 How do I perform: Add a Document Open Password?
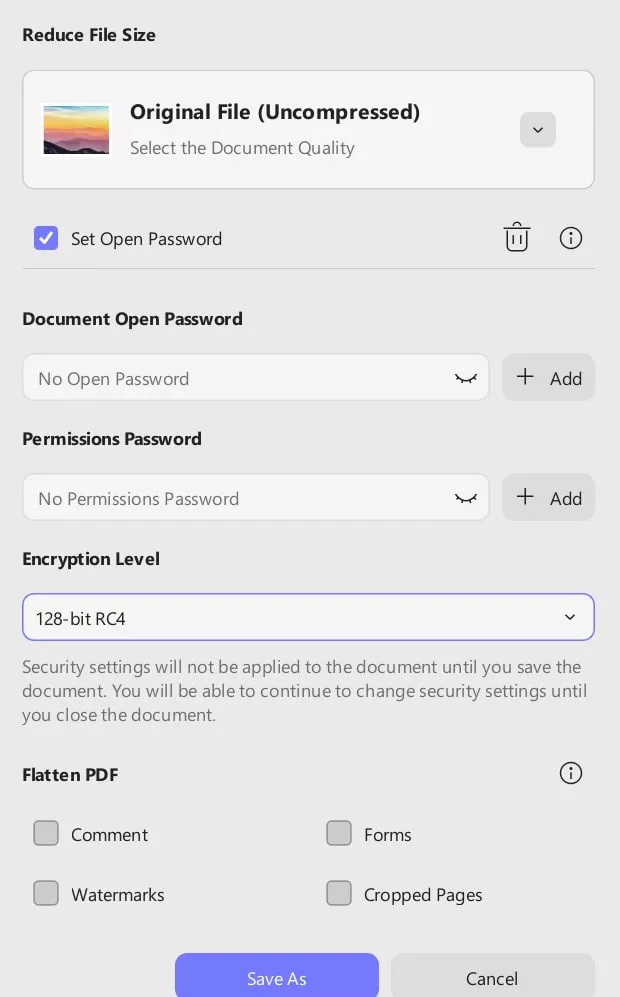point(548,378)
